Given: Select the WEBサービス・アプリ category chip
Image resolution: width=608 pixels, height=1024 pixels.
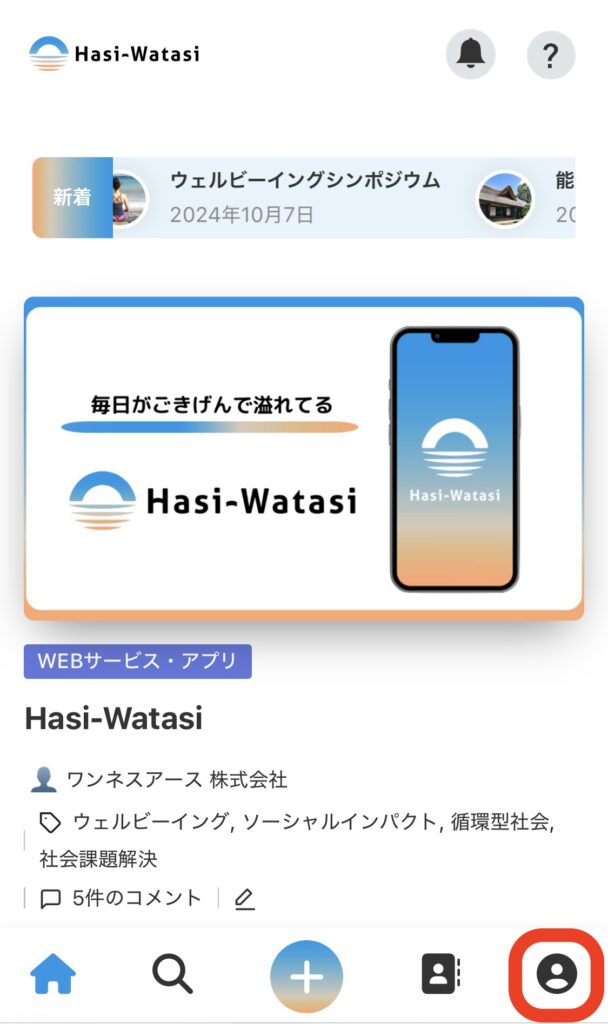Looking at the screenshot, I should pos(138,661).
